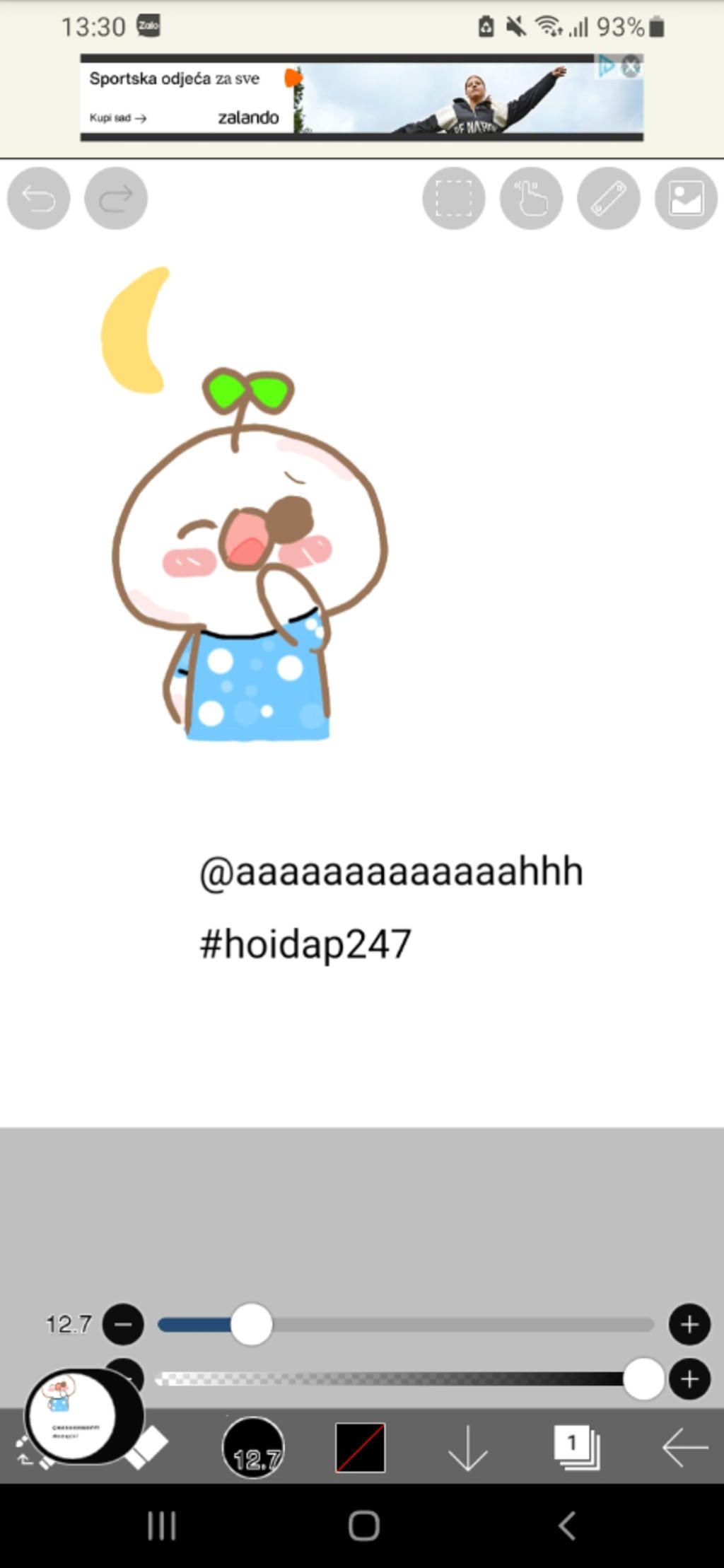Tap the left arrow to exit the canvas
The width and height of the screenshot is (724, 1568).
pyautogui.click(x=684, y=1448)
